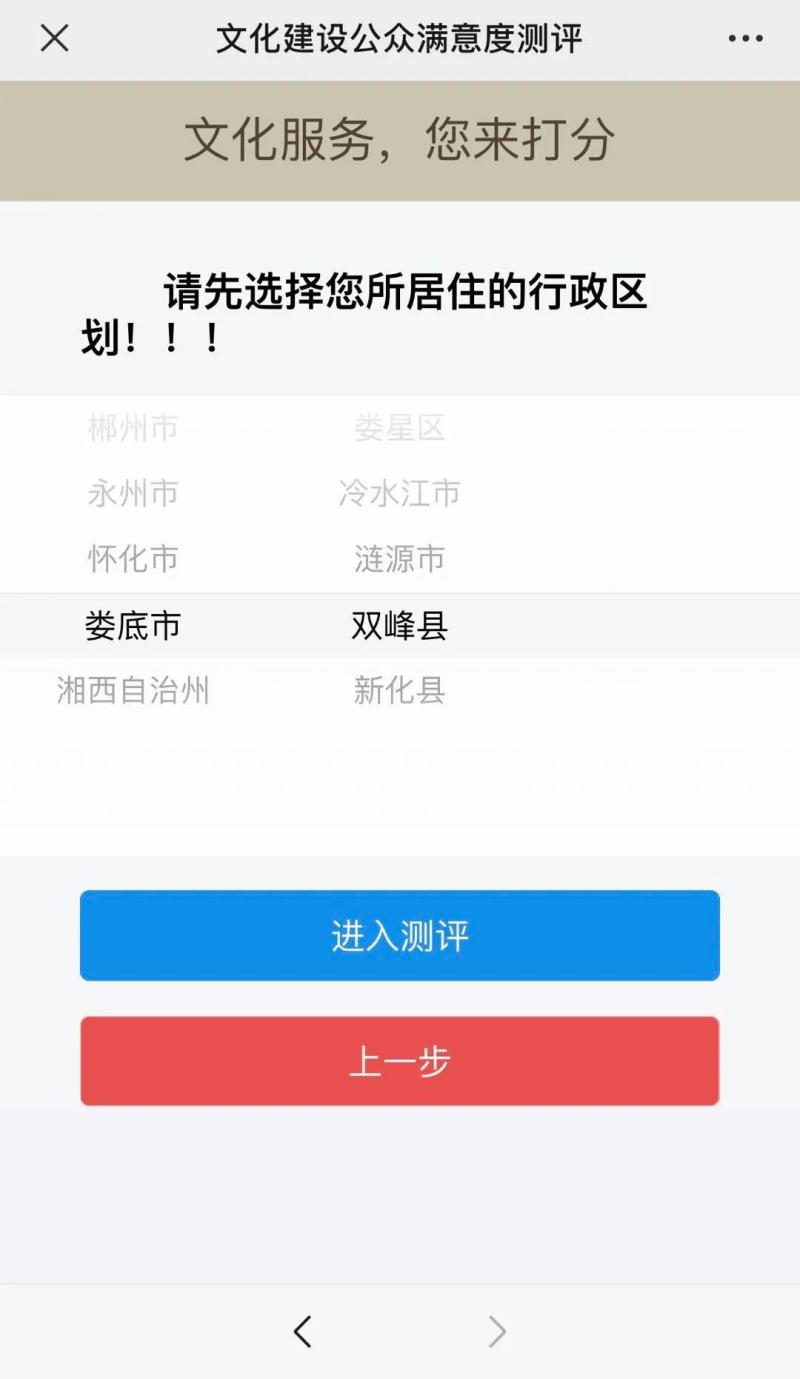This screenshot has width=800, height=1379.
Task: Tap the browser back arrow
Action: [x=303, y=1331]
